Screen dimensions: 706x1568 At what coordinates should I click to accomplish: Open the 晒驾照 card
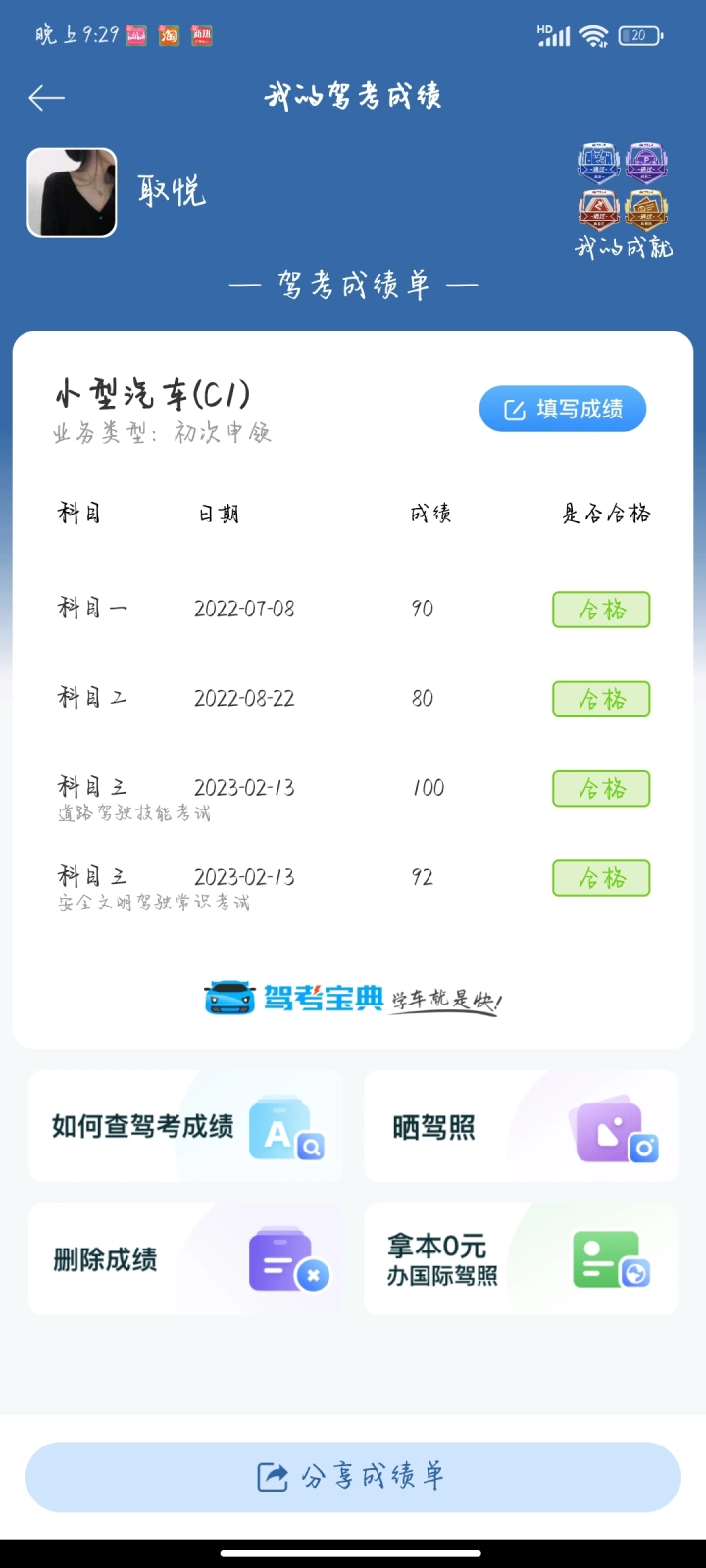pos(521,1126)
